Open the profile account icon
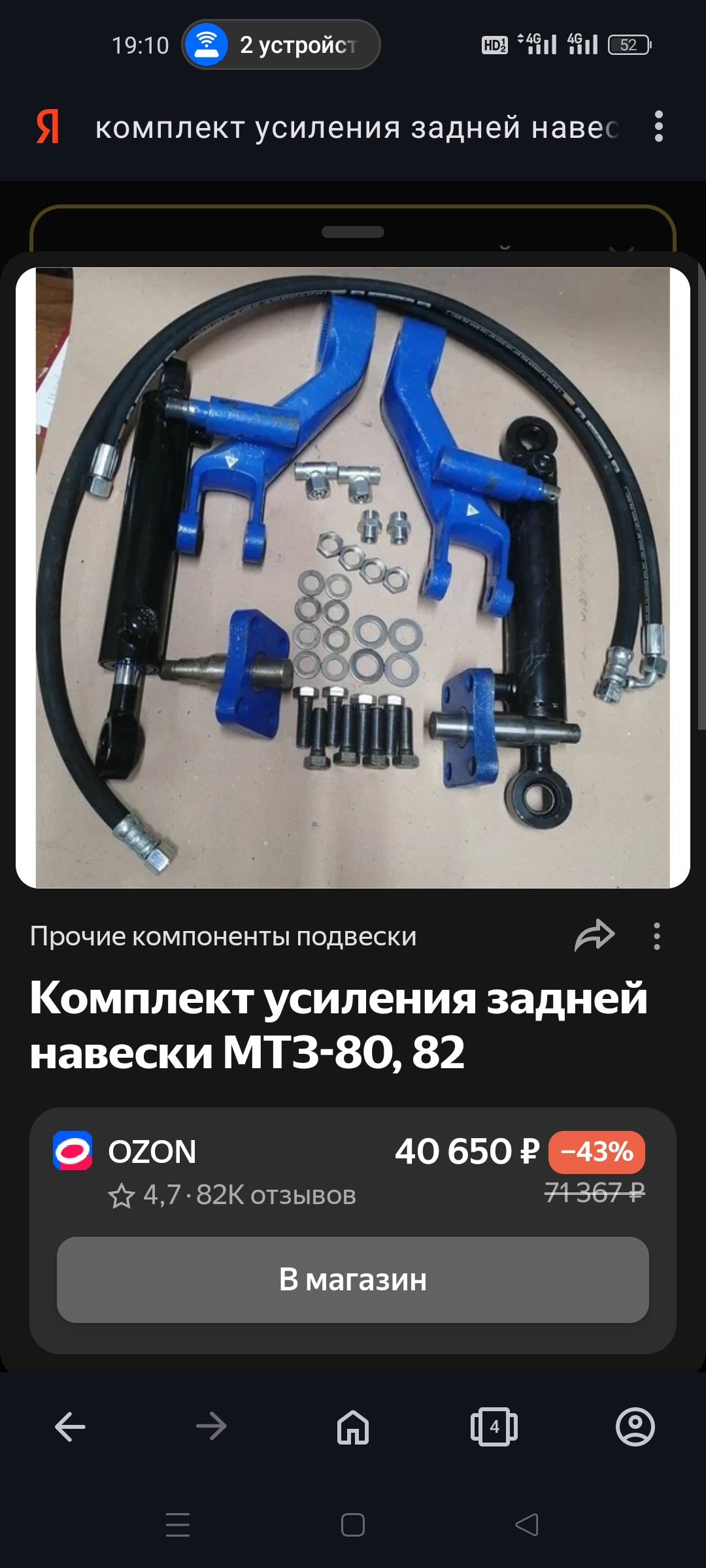This screenshot has height=1568, width=706. (635, 1426)
